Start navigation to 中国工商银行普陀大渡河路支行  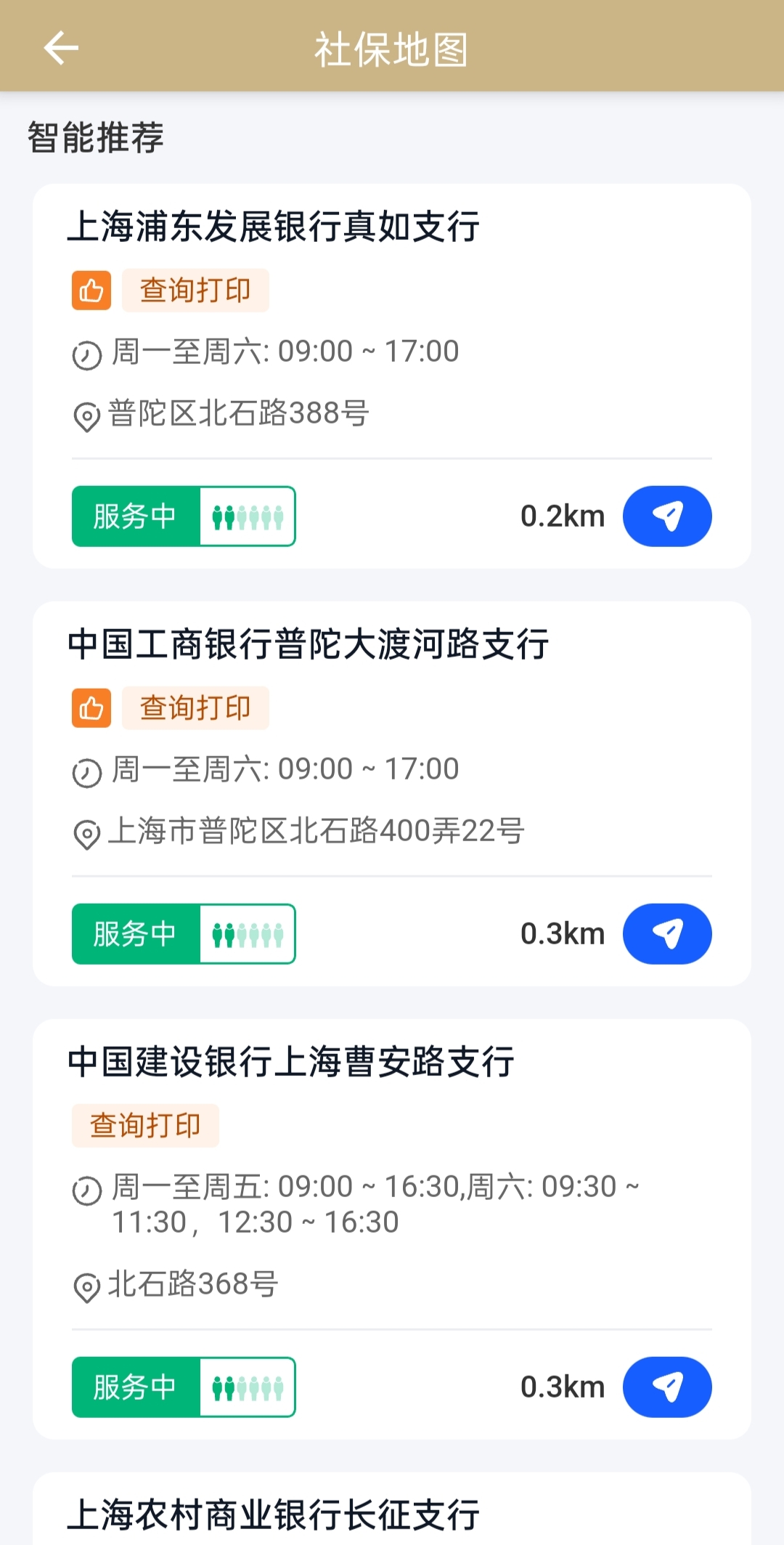click(x=666, y=934)
